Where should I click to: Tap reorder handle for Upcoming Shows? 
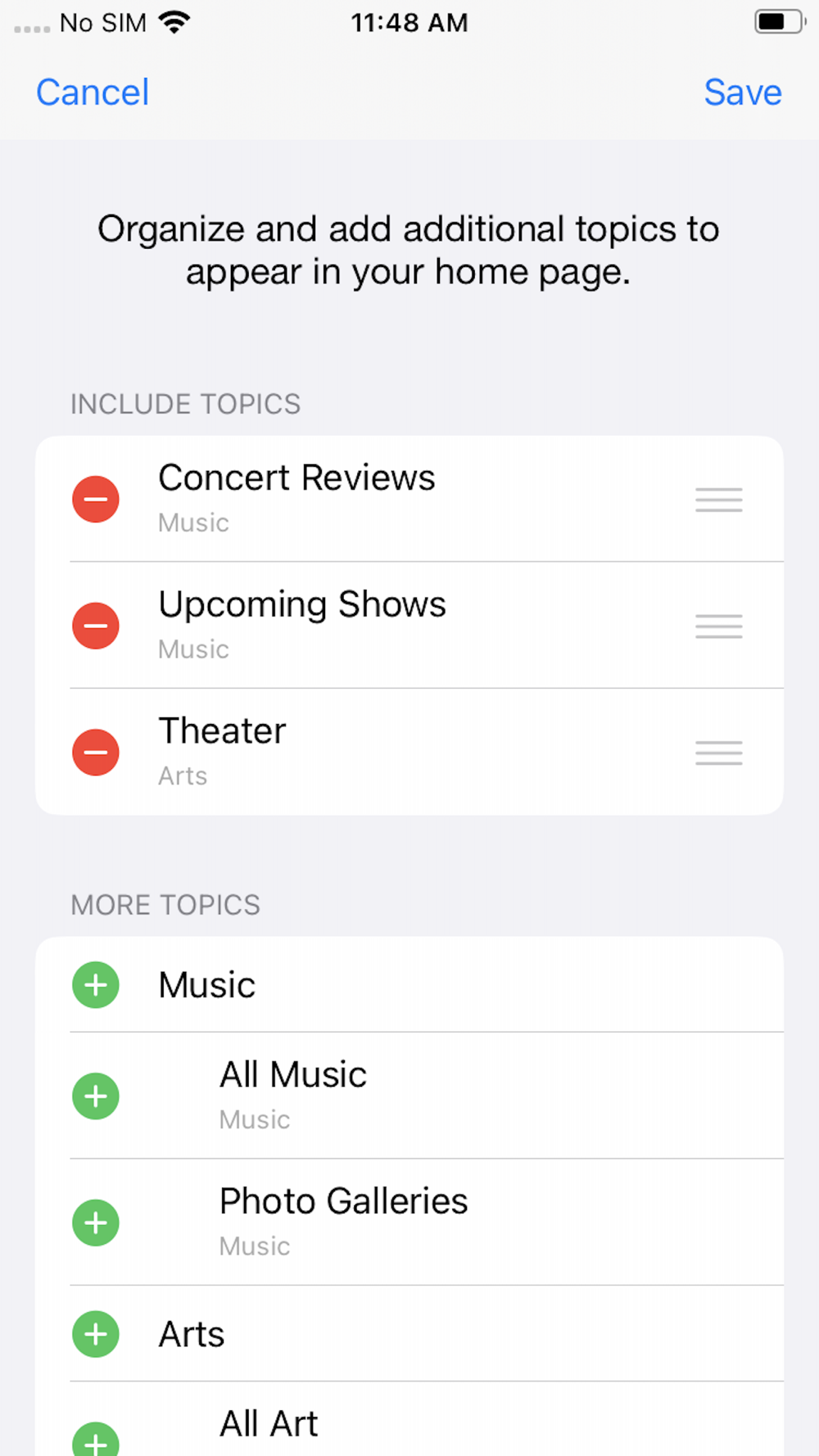pos(719,626)
